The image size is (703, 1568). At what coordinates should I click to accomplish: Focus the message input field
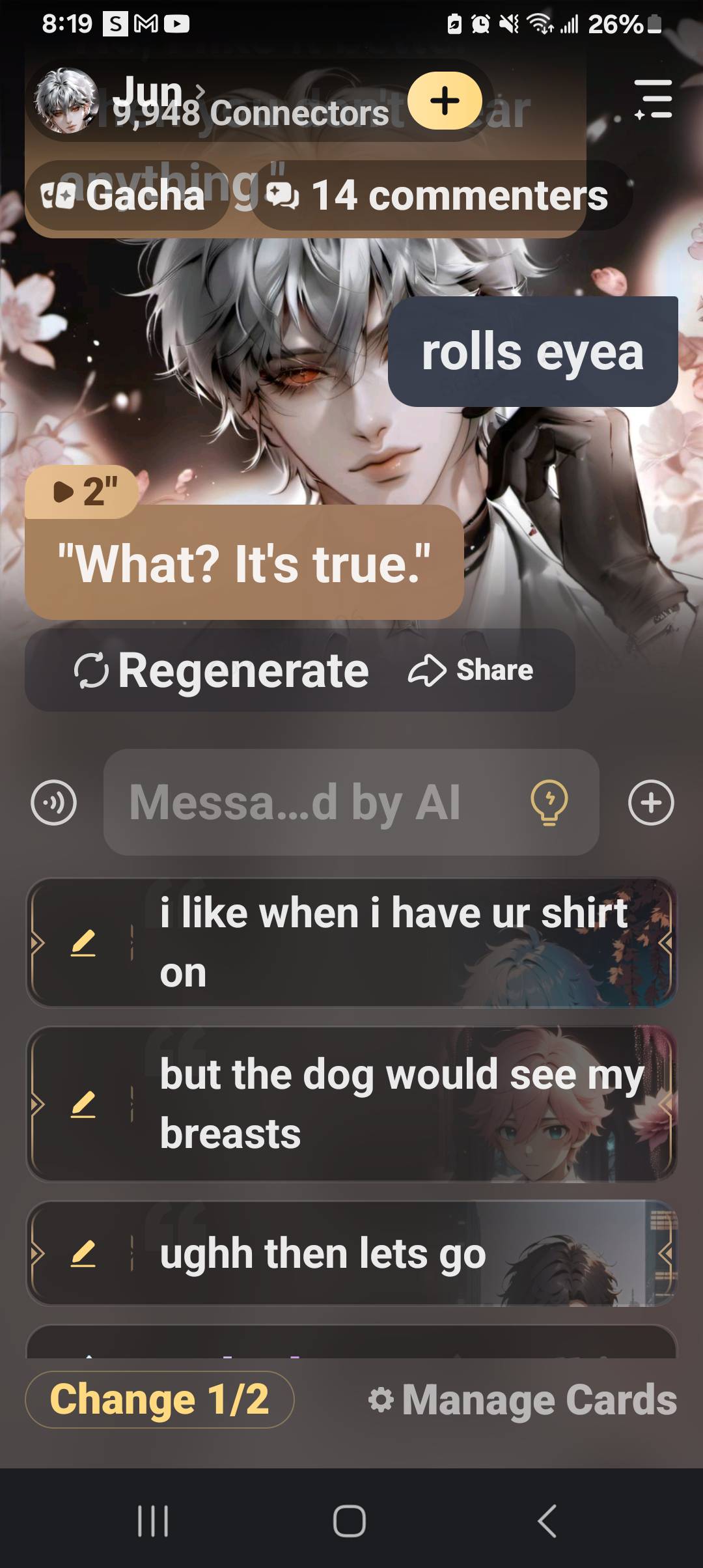pyautogui.click(x=312, y=802)
